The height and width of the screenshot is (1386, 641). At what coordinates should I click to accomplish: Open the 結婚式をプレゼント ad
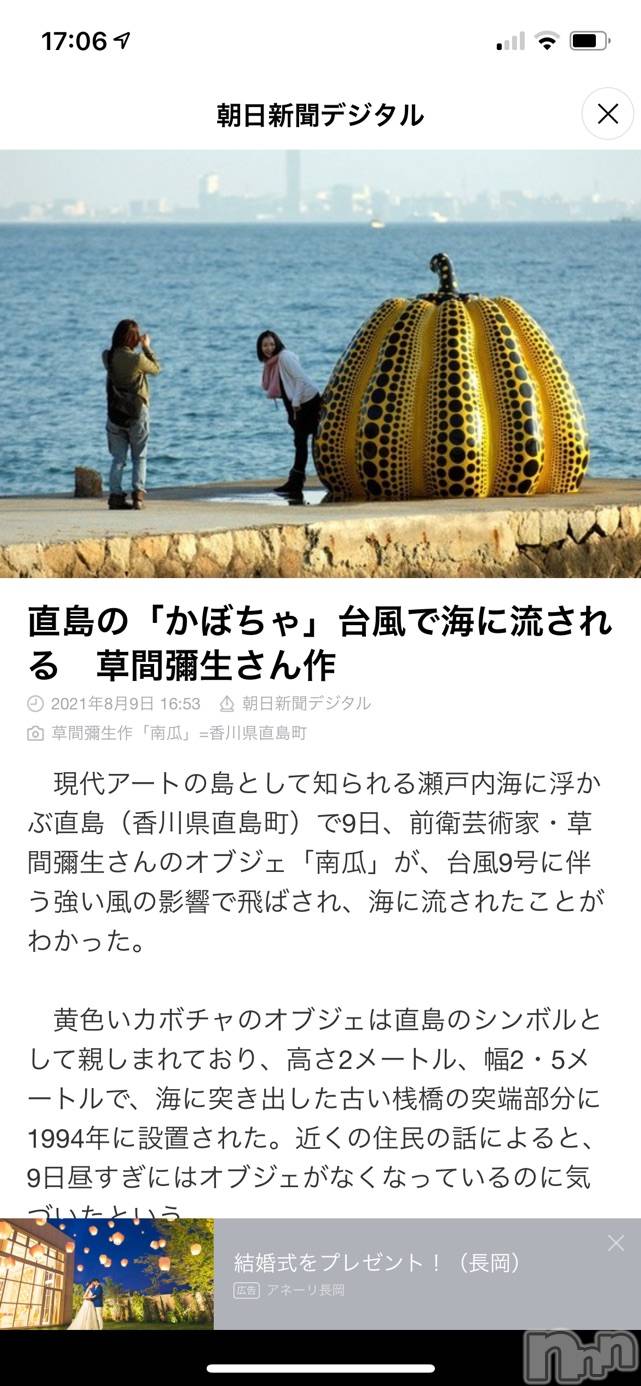tap(378, 1263)
